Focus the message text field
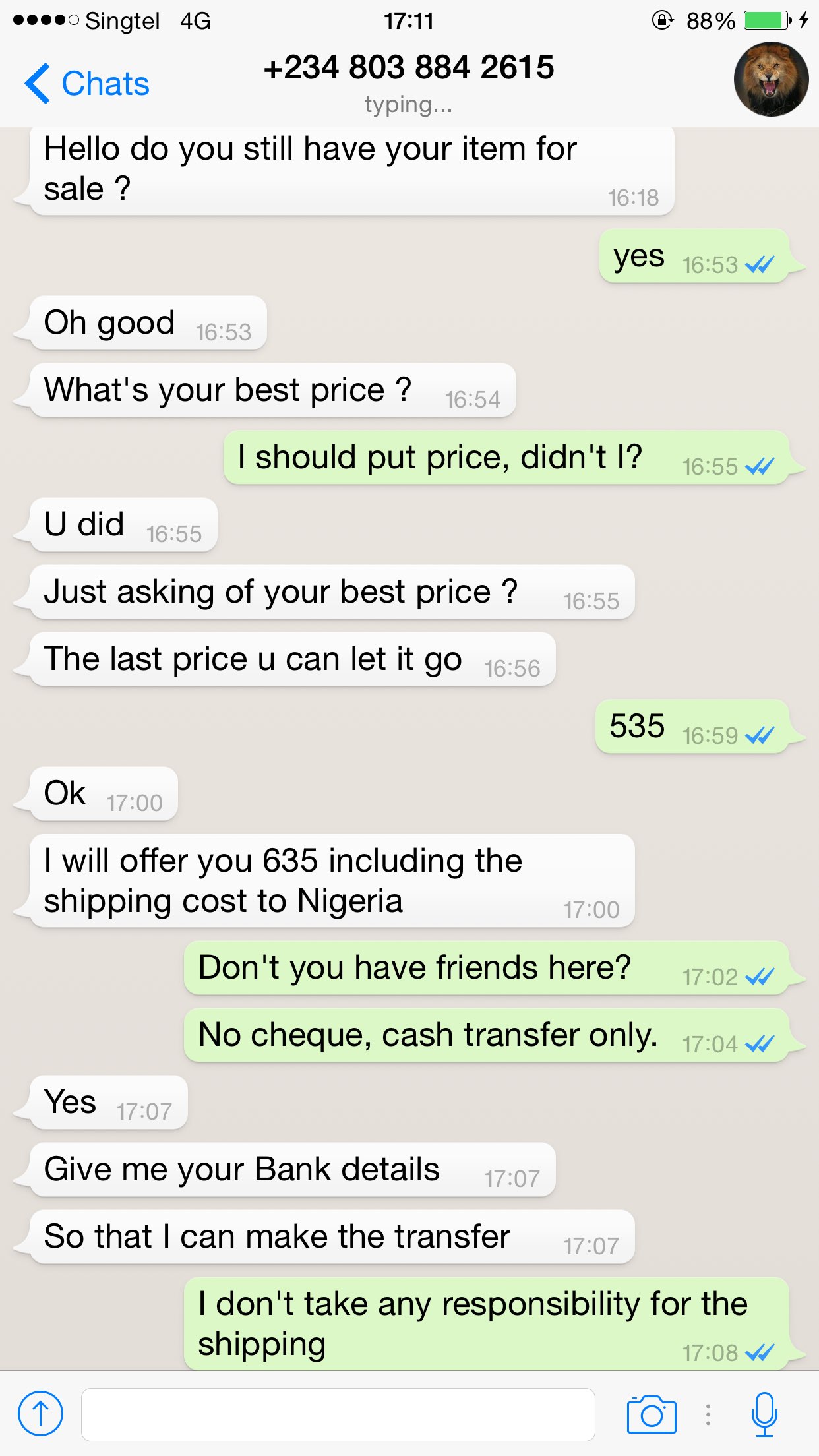This screenshot has width=819, height=1456. pyautogui.click(x=338, y=1414)
